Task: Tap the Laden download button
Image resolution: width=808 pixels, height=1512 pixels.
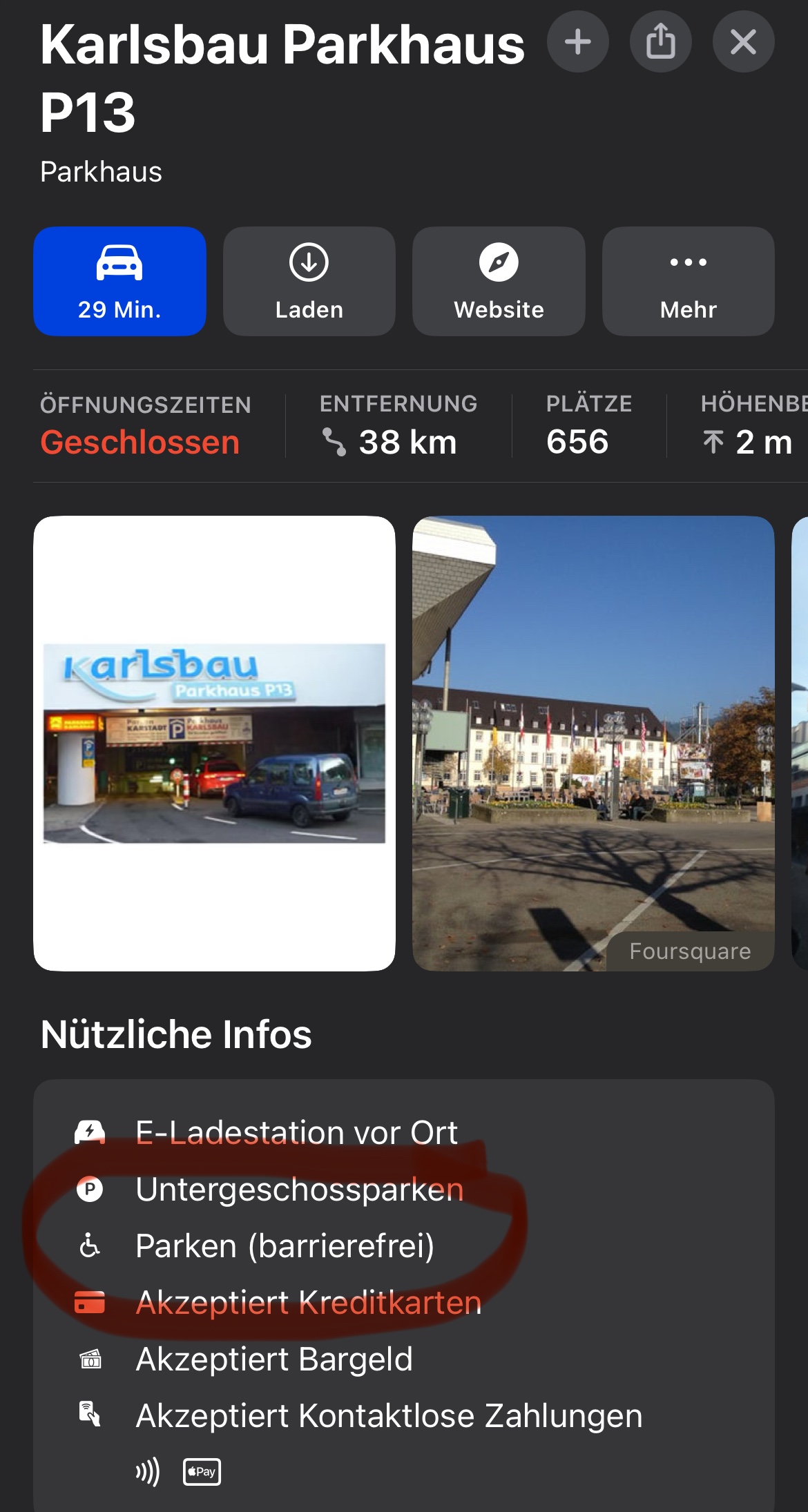Action: (x=309, y=281)
